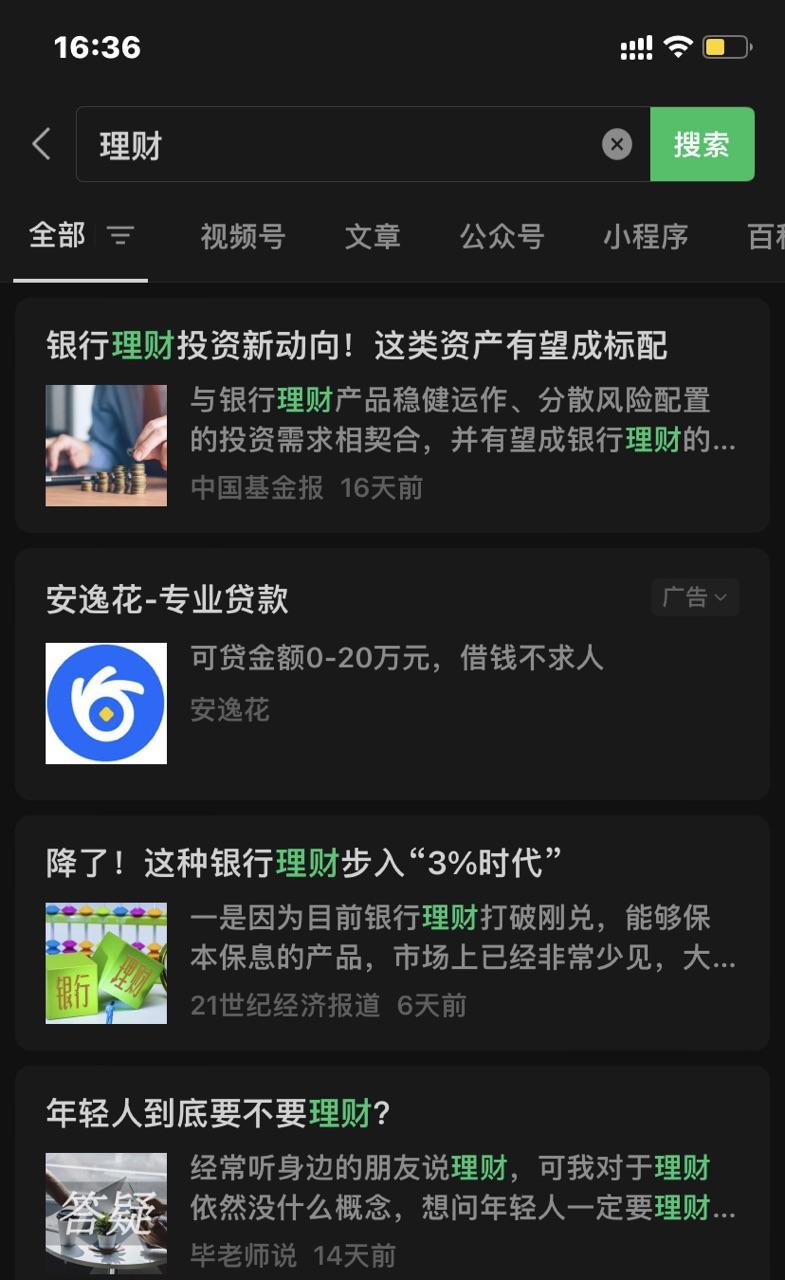
Task: Clear the search keyword with the X icon
Action: coord(617,144)
